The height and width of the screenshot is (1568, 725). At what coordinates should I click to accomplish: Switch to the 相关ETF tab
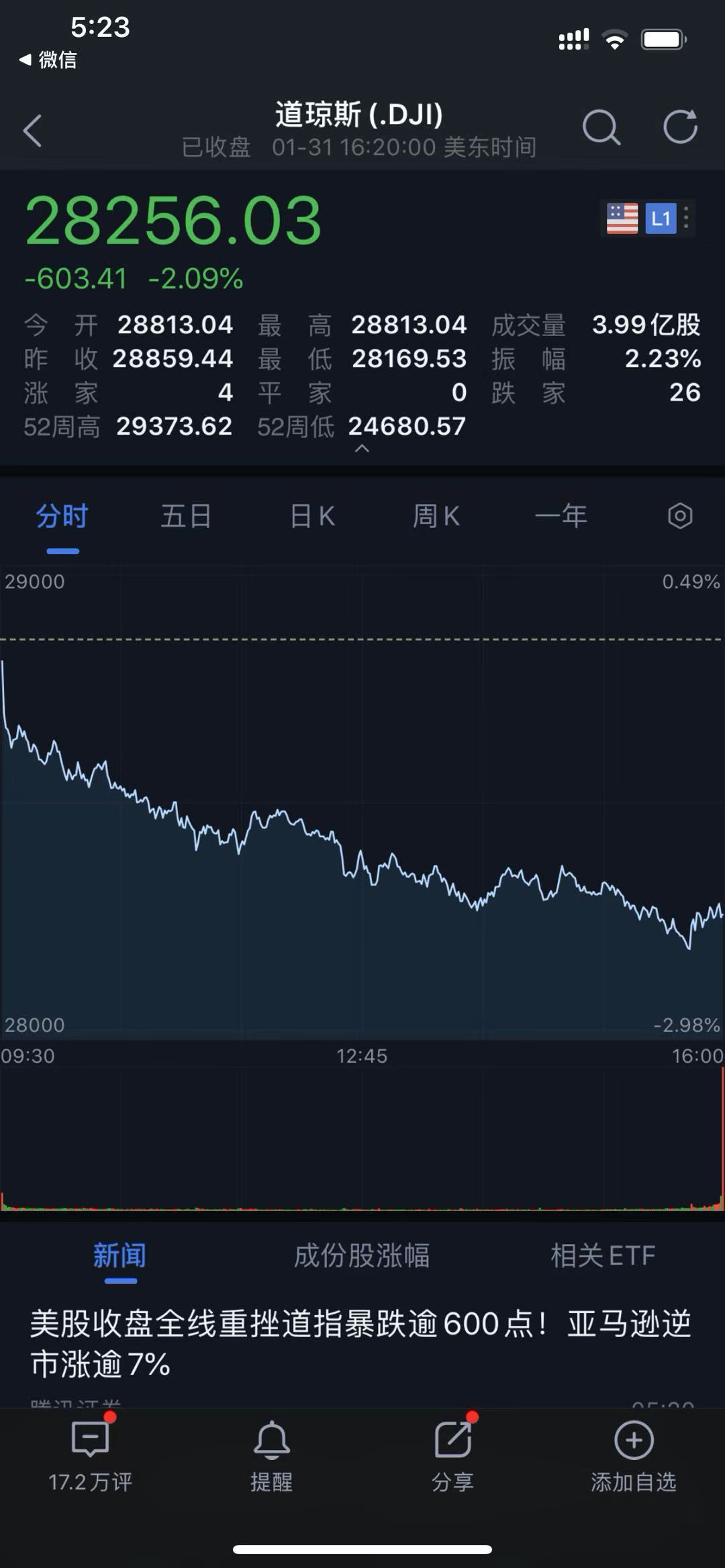click(603, 1255)
